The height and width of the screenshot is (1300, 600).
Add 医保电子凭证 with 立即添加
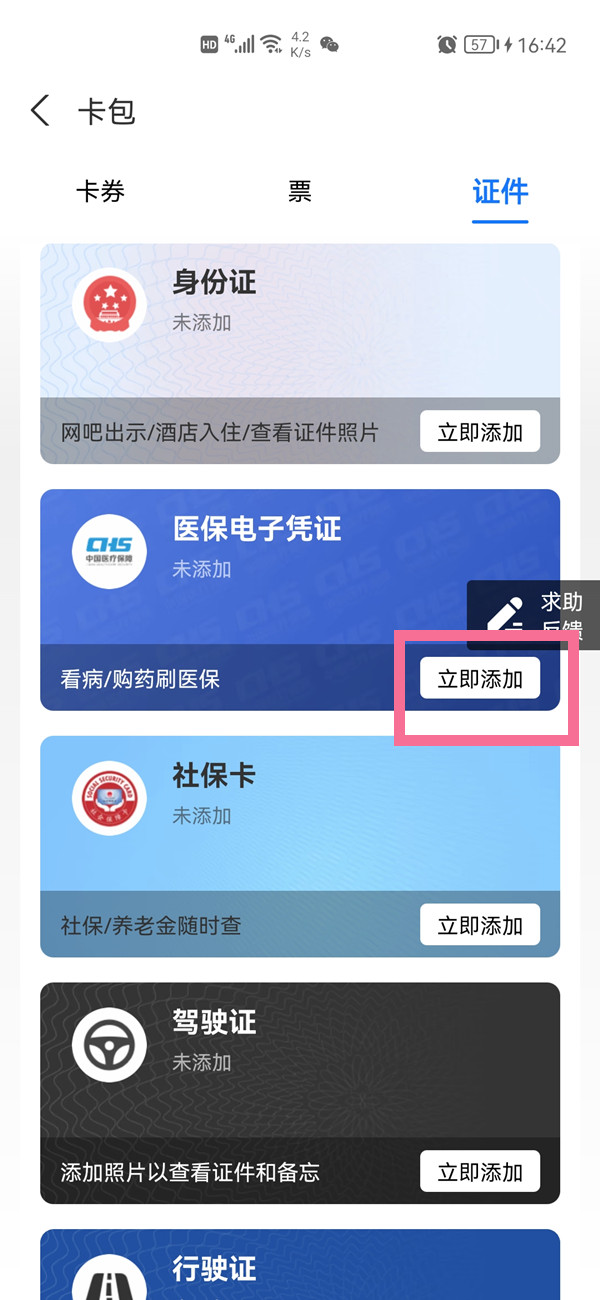click(x=479, y=679)
